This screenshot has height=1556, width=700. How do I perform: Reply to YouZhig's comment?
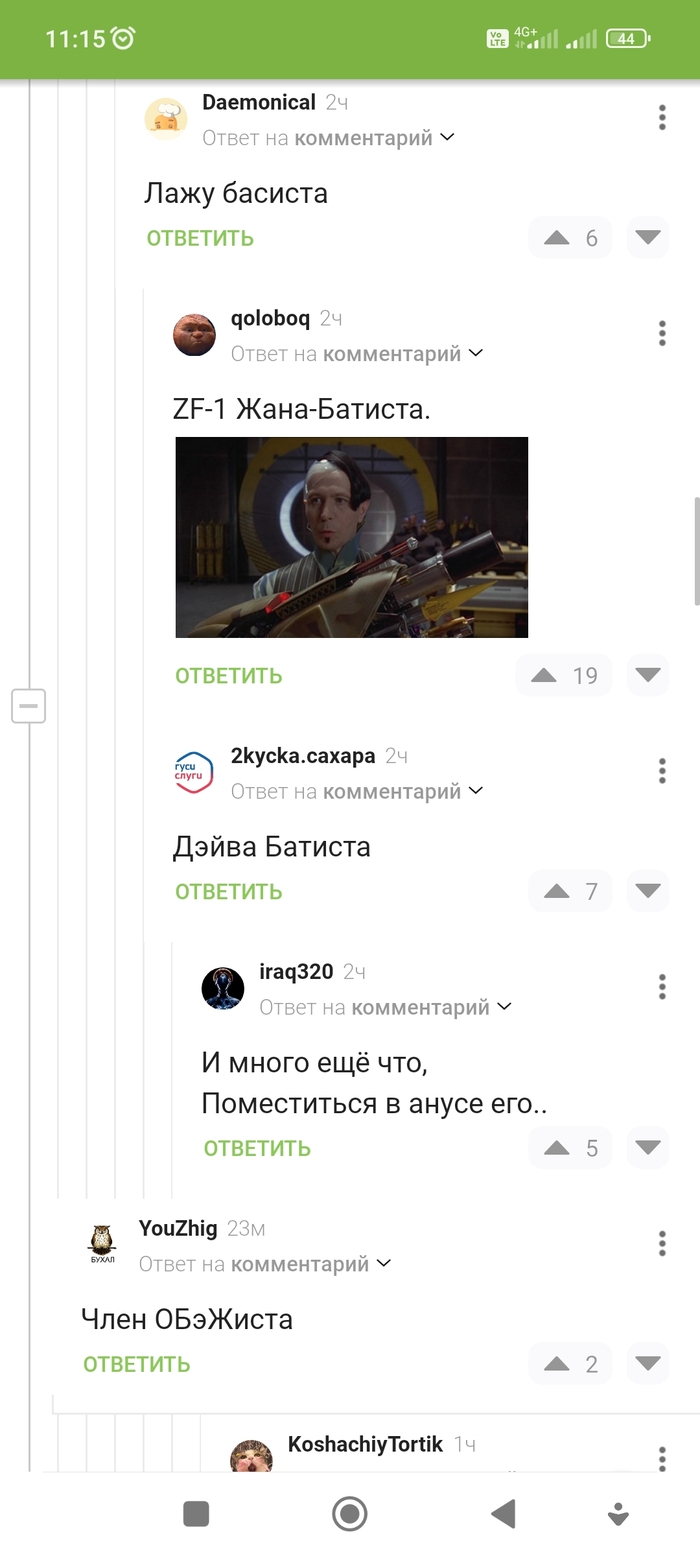point(136,1364)
